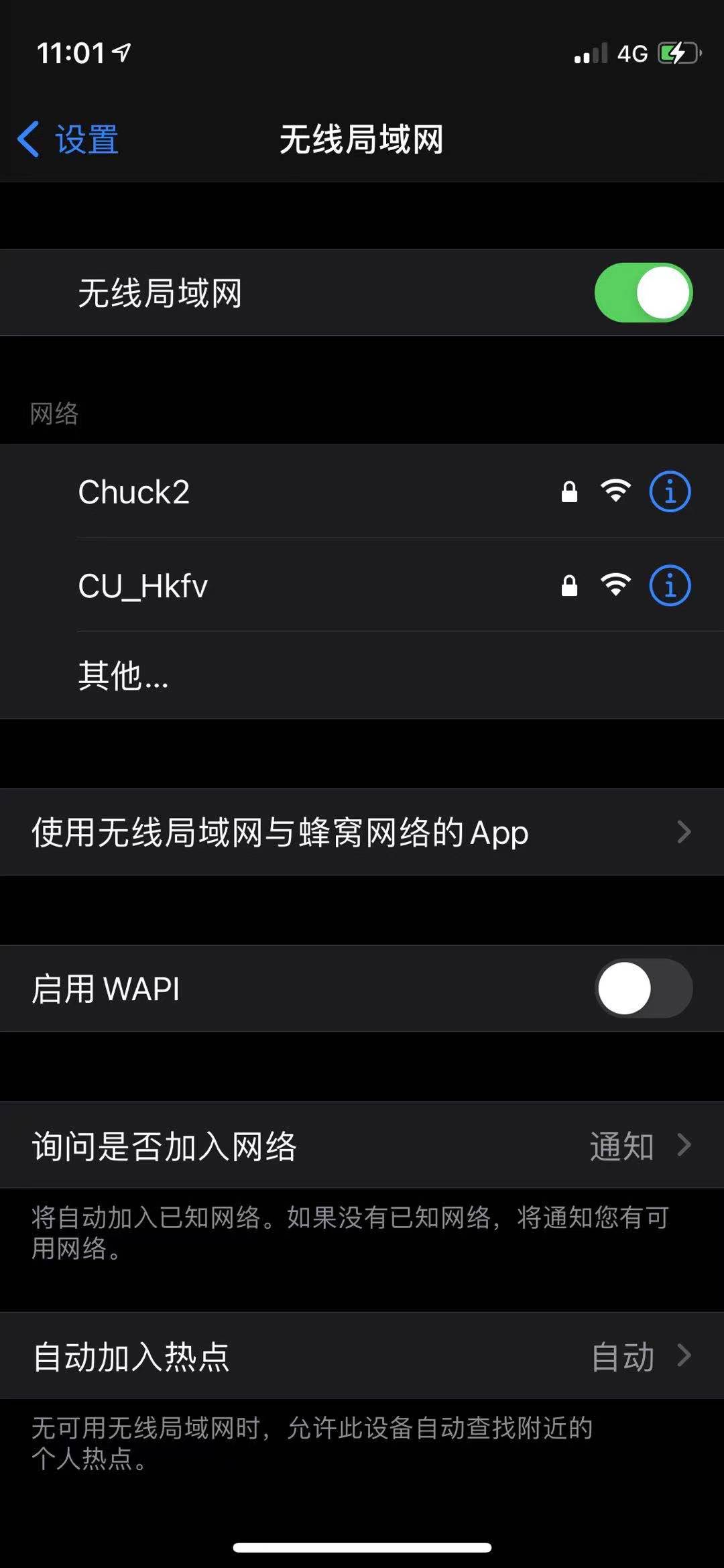The width and height of the screenshot is (724, 1568).
Task: Go back to 设置
Action: pyautogui.click(x=68, y=139)
